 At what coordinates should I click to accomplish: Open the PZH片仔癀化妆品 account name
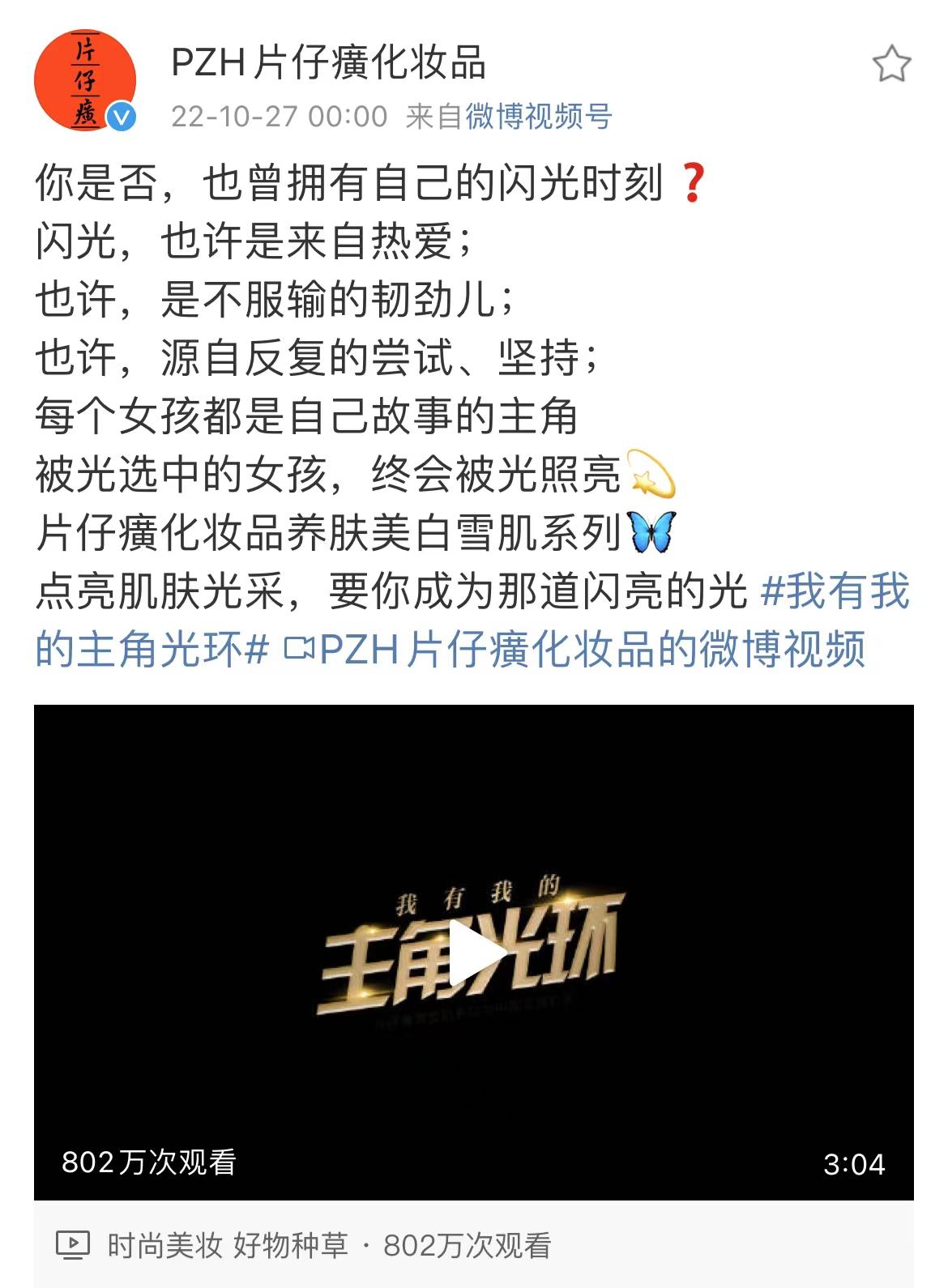pos(328,62)
